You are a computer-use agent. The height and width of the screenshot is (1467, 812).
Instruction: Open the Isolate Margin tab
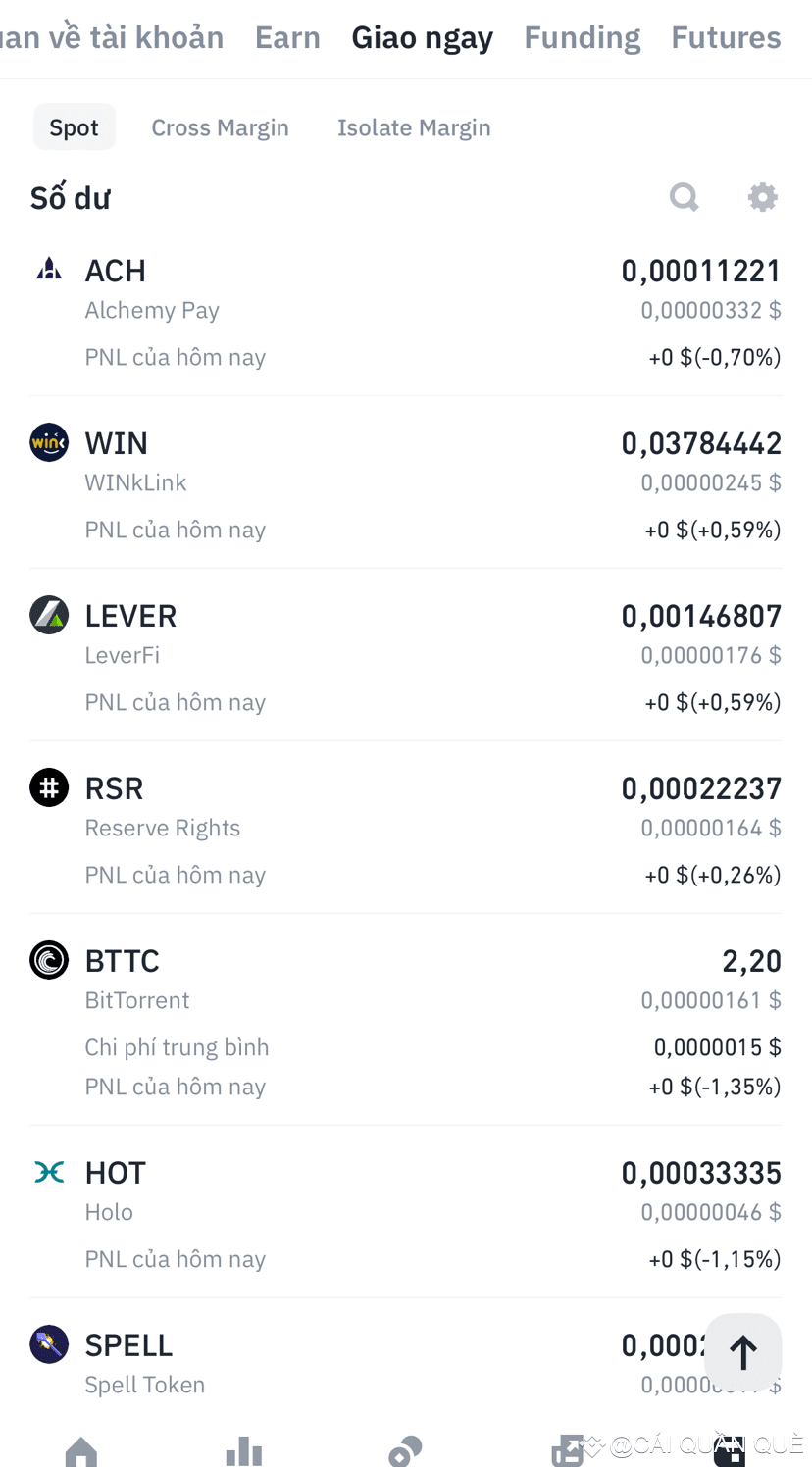point(414,126)
